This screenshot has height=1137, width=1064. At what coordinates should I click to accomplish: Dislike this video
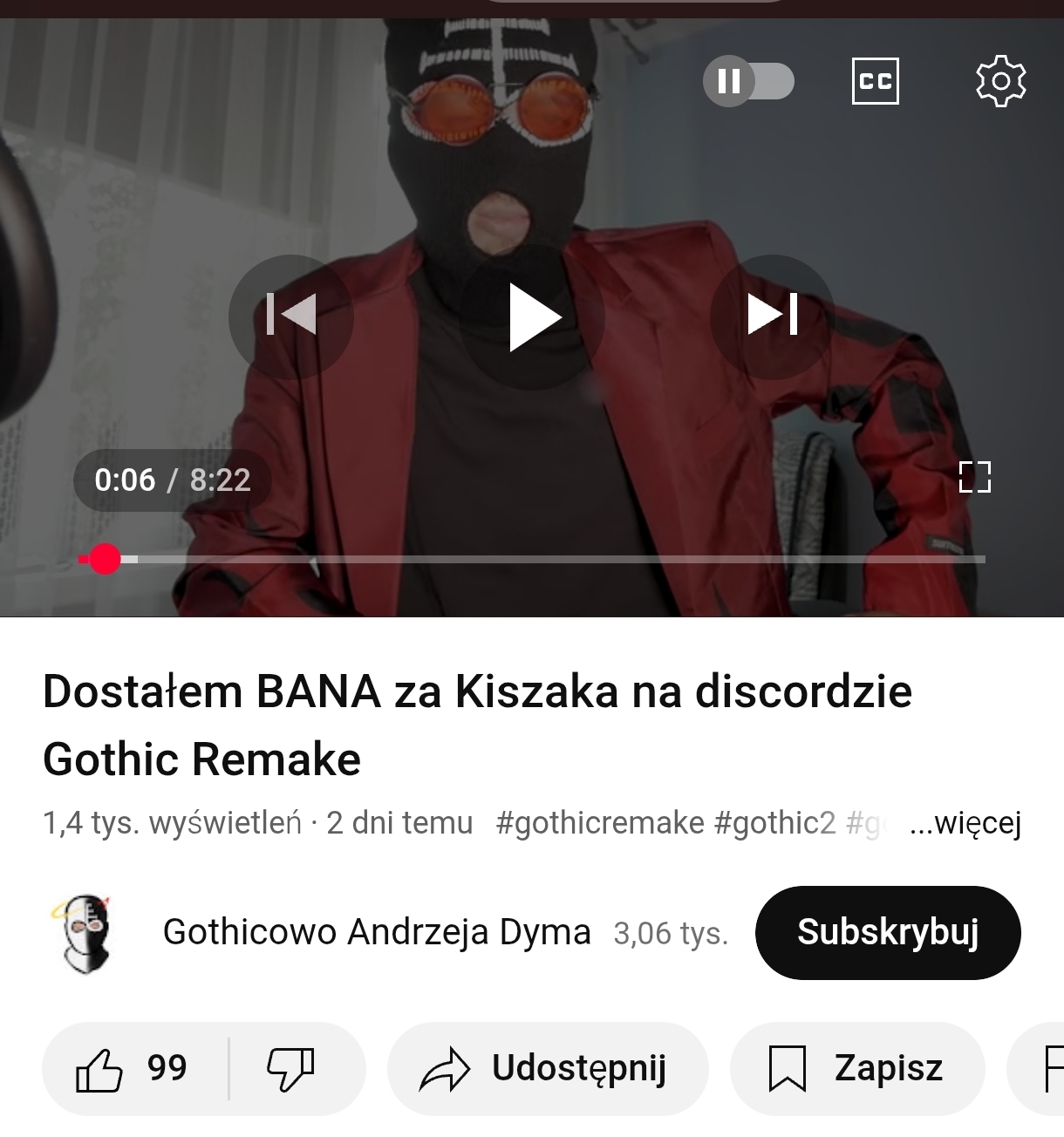pyautogui.click(x=290, y=1068)
